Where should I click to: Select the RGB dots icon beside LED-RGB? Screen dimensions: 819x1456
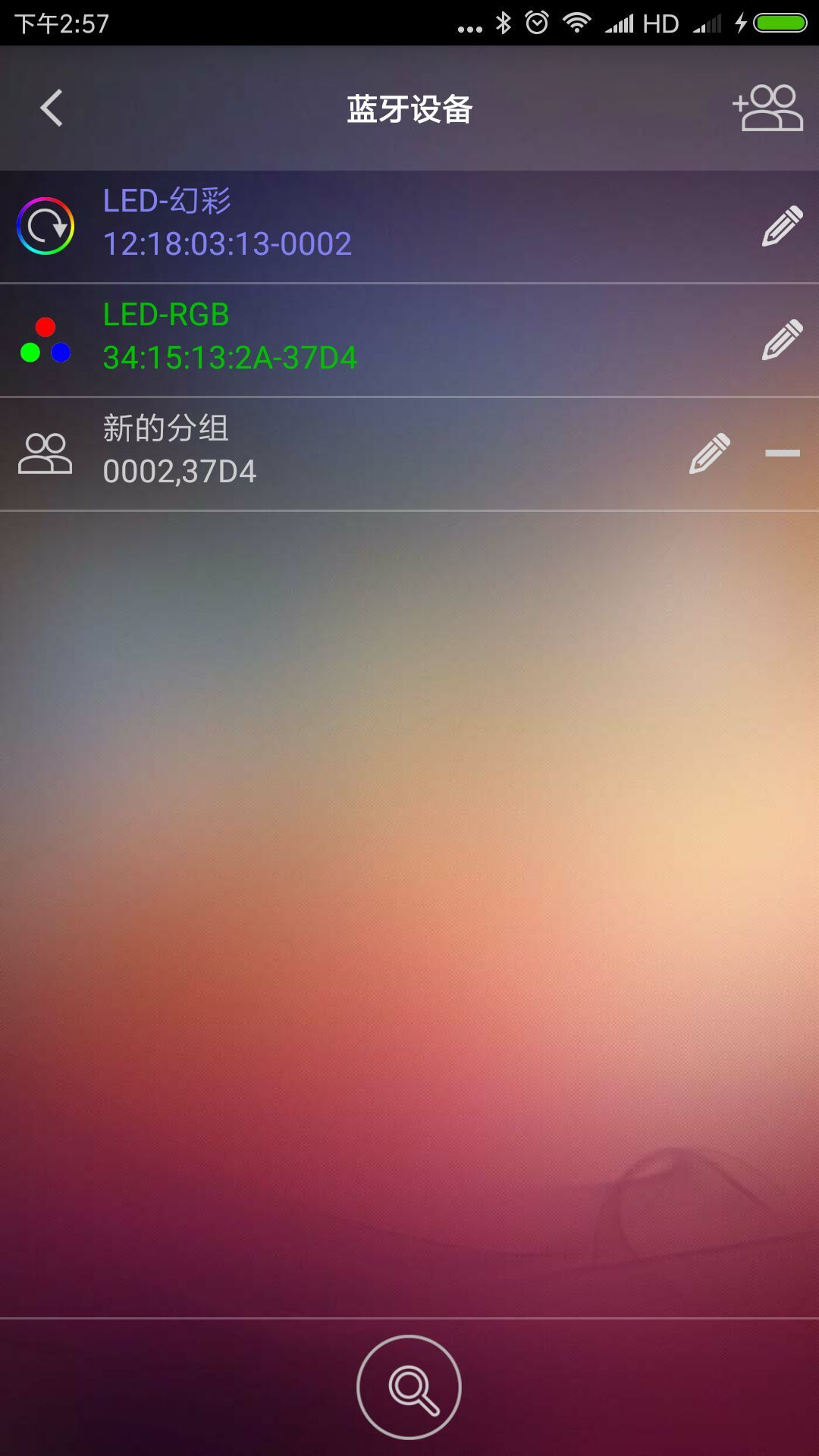point(44,339)
